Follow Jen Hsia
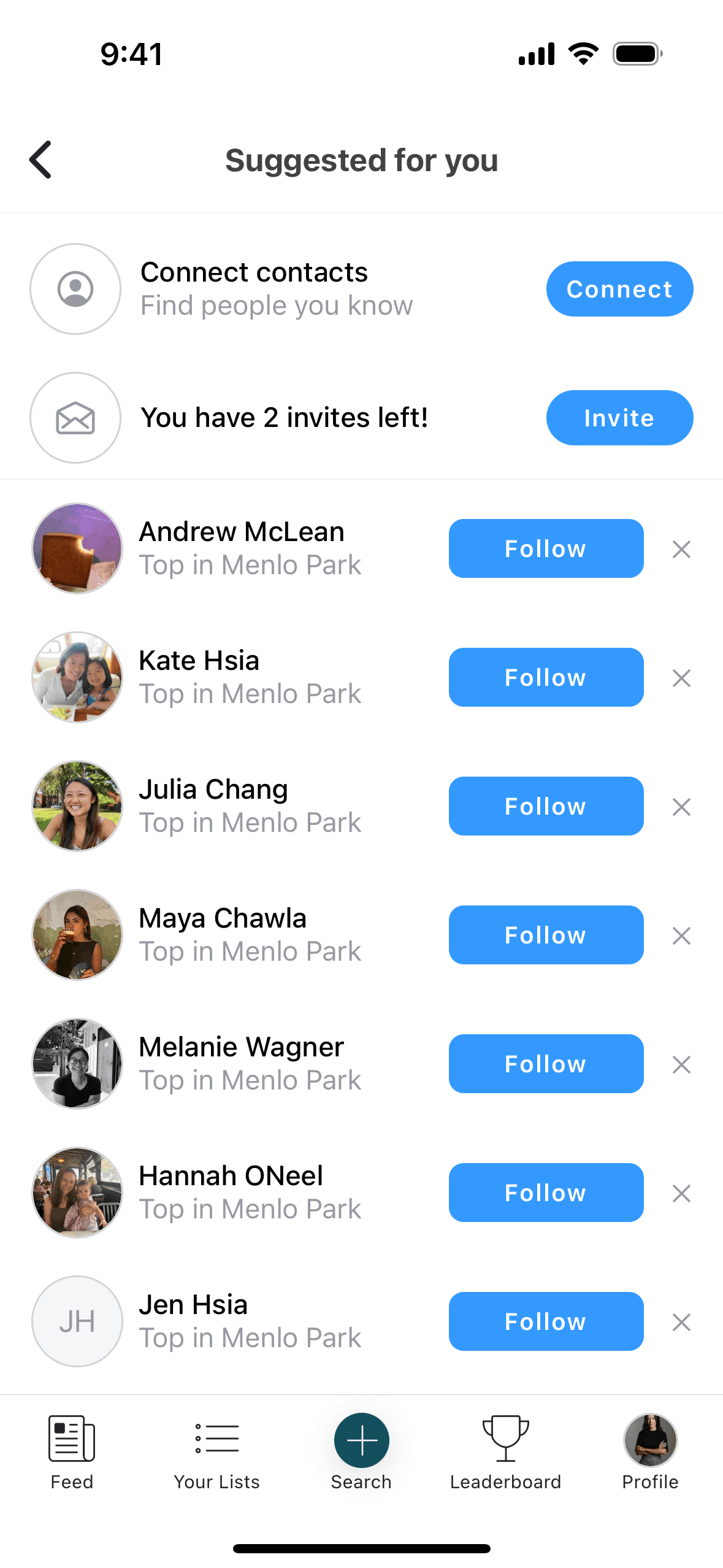The image size is (723, 1568). [546, 1321]
